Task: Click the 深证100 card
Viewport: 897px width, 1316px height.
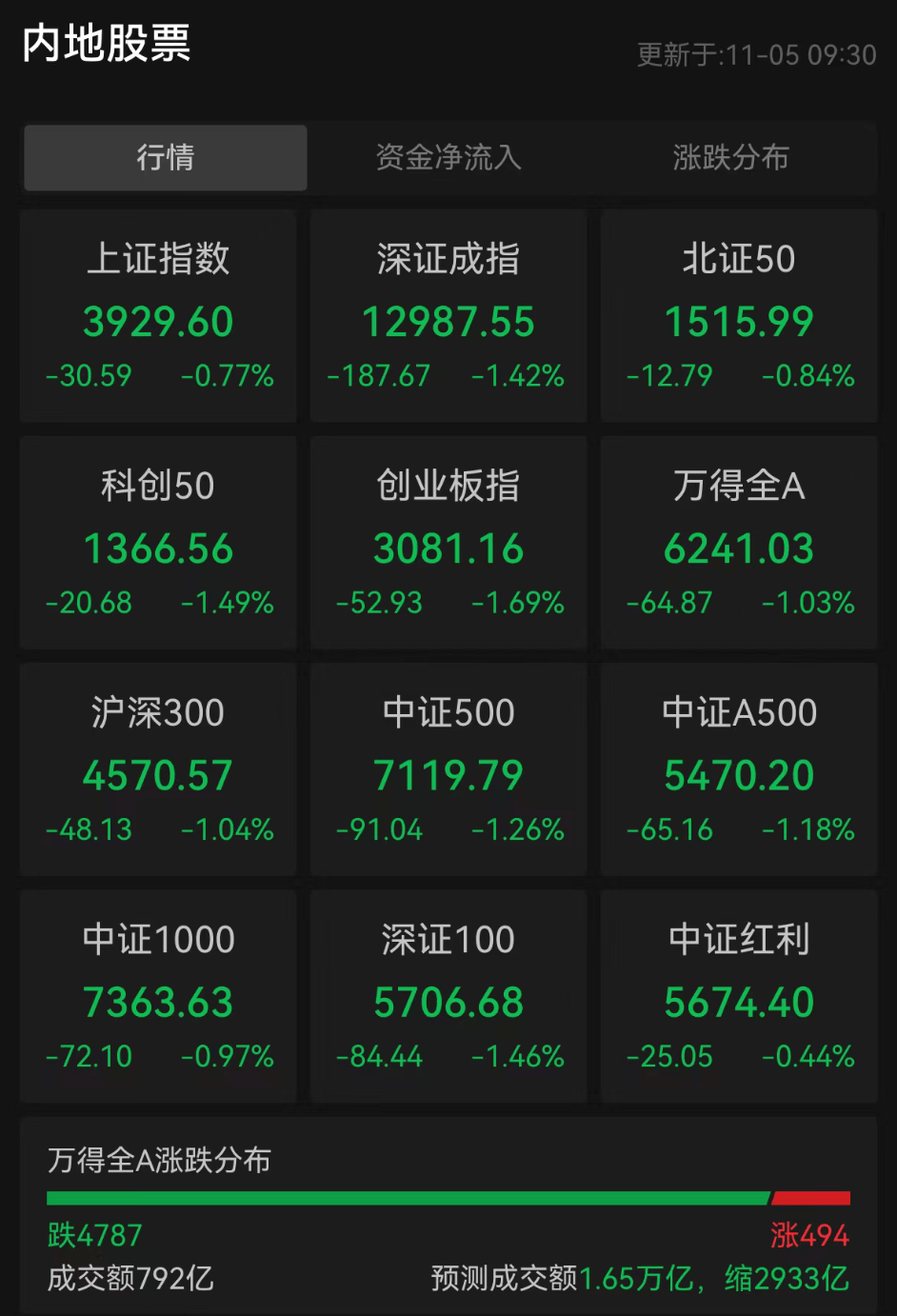Action: (x=448, y=996)
